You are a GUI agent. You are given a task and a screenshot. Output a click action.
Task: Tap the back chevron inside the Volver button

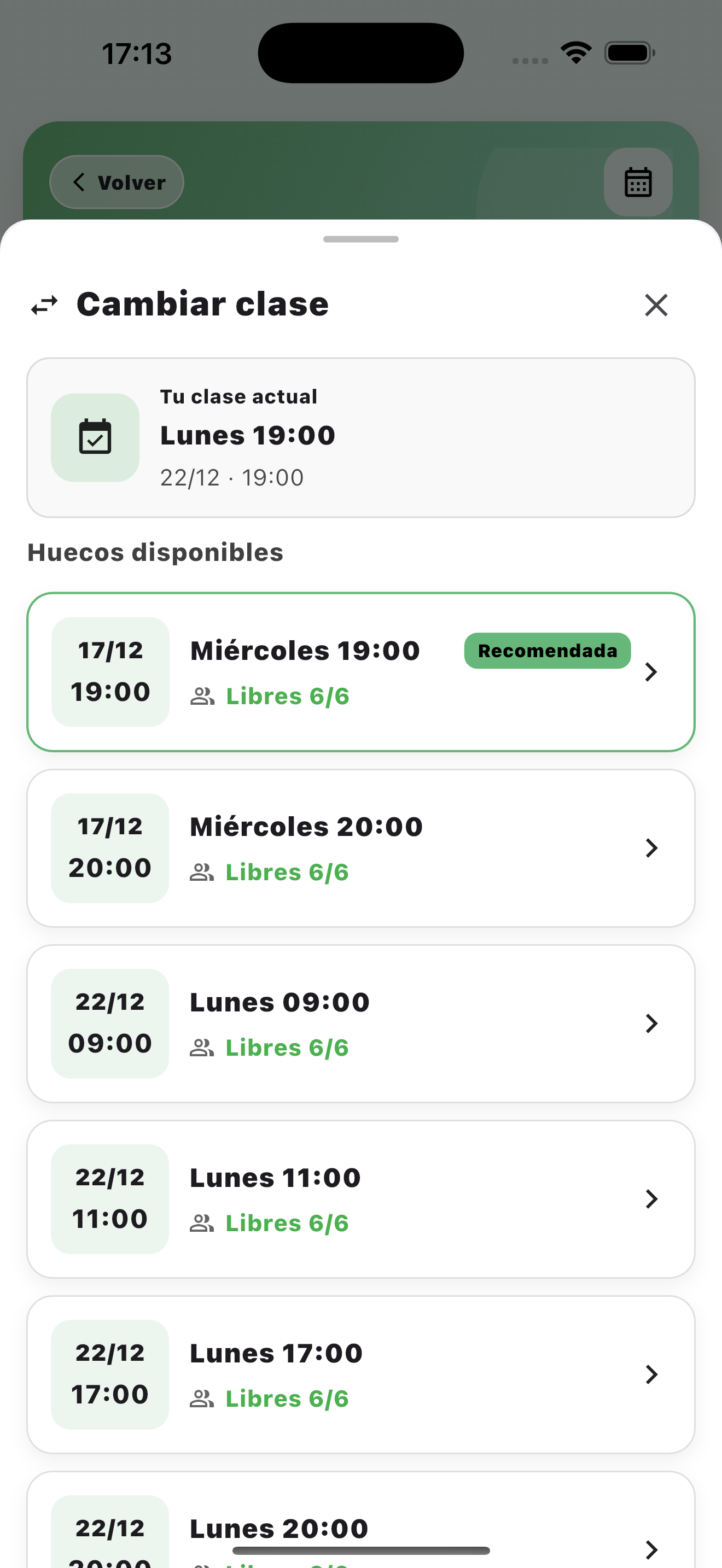pyautogui.click(x=80, y=182)
